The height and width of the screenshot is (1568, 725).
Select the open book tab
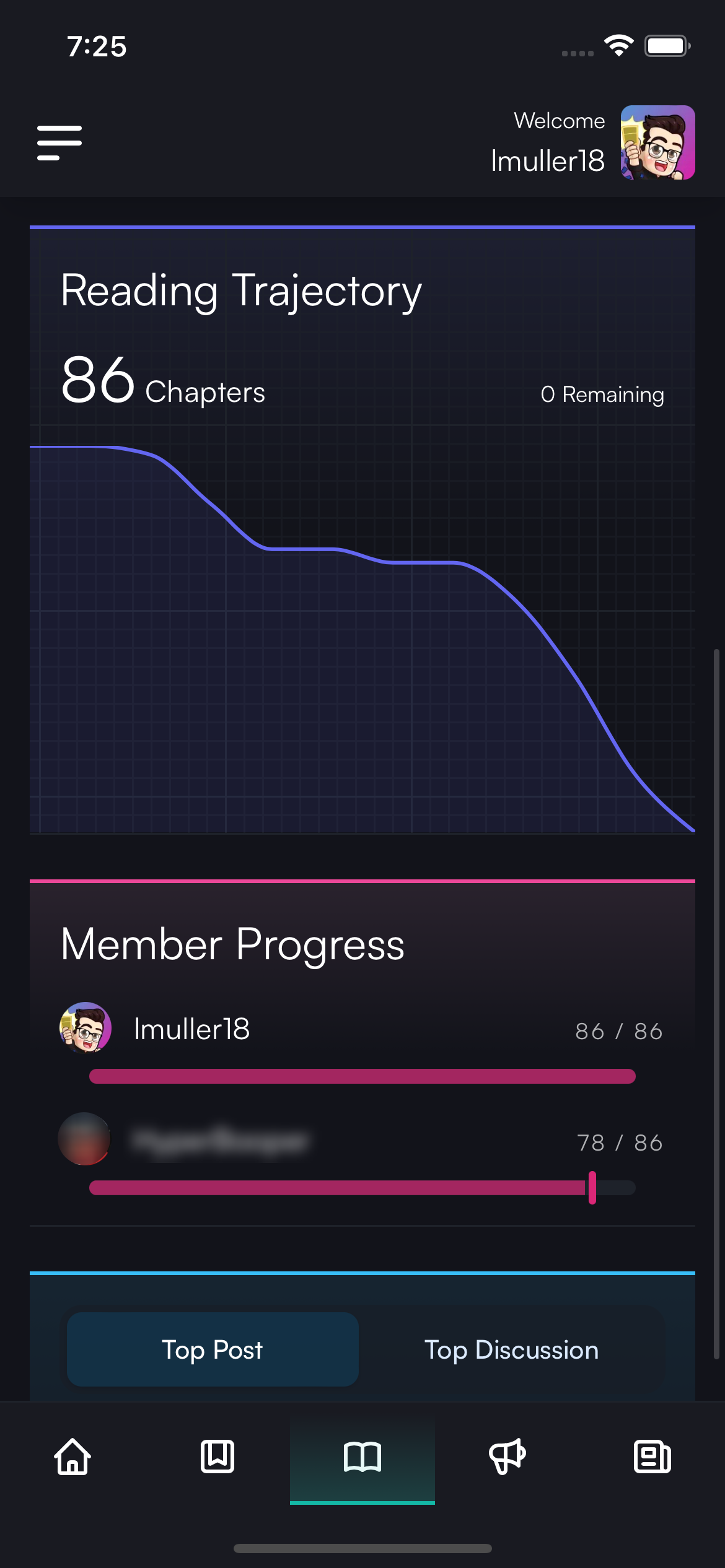click(x=362, y=1457)
